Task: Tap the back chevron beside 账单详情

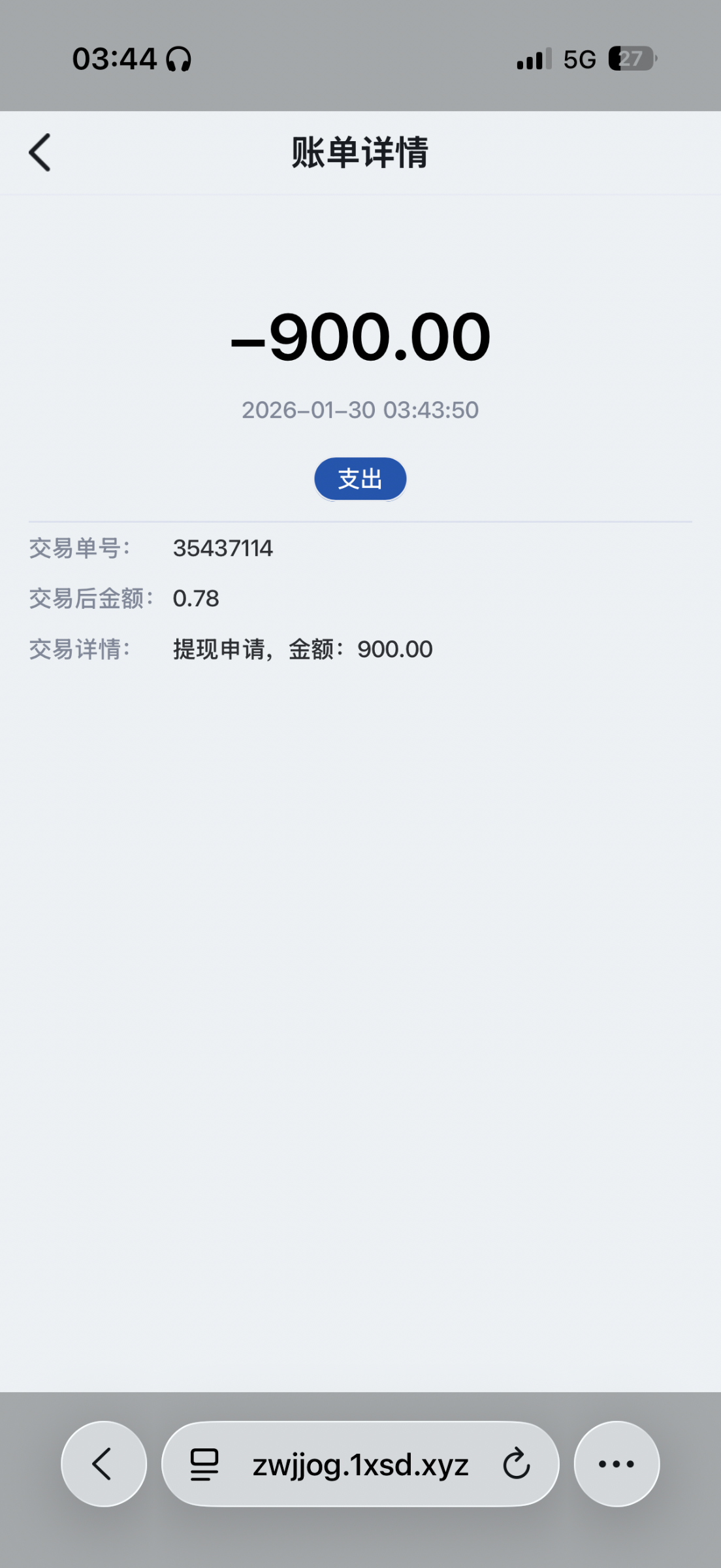Action: click(39, 152)
